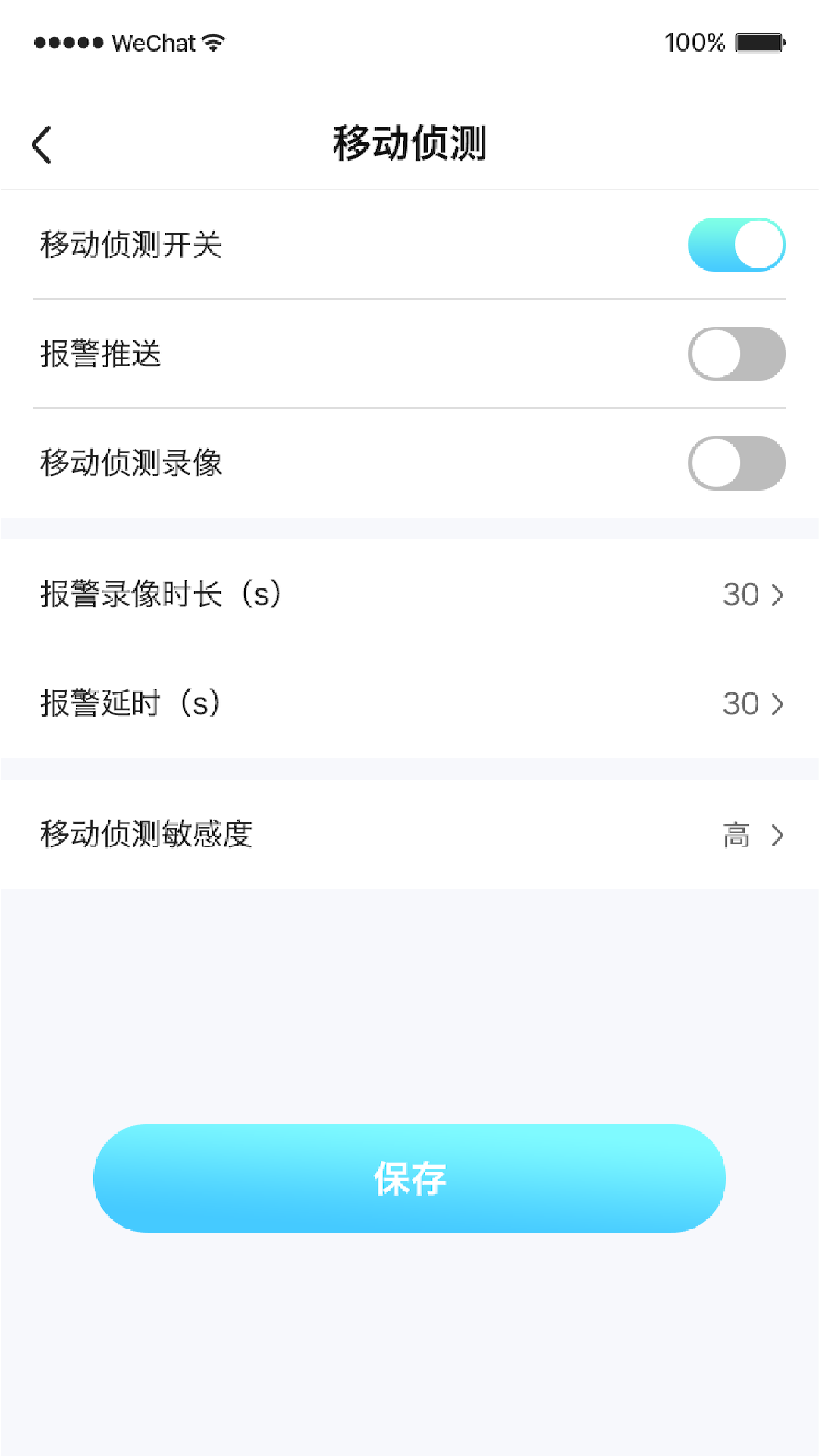Turn on 移动侦测录像 recording toggle
The width and height of the screenshot is (819, 1456).
pyautogui.click(x=736, y=463)
